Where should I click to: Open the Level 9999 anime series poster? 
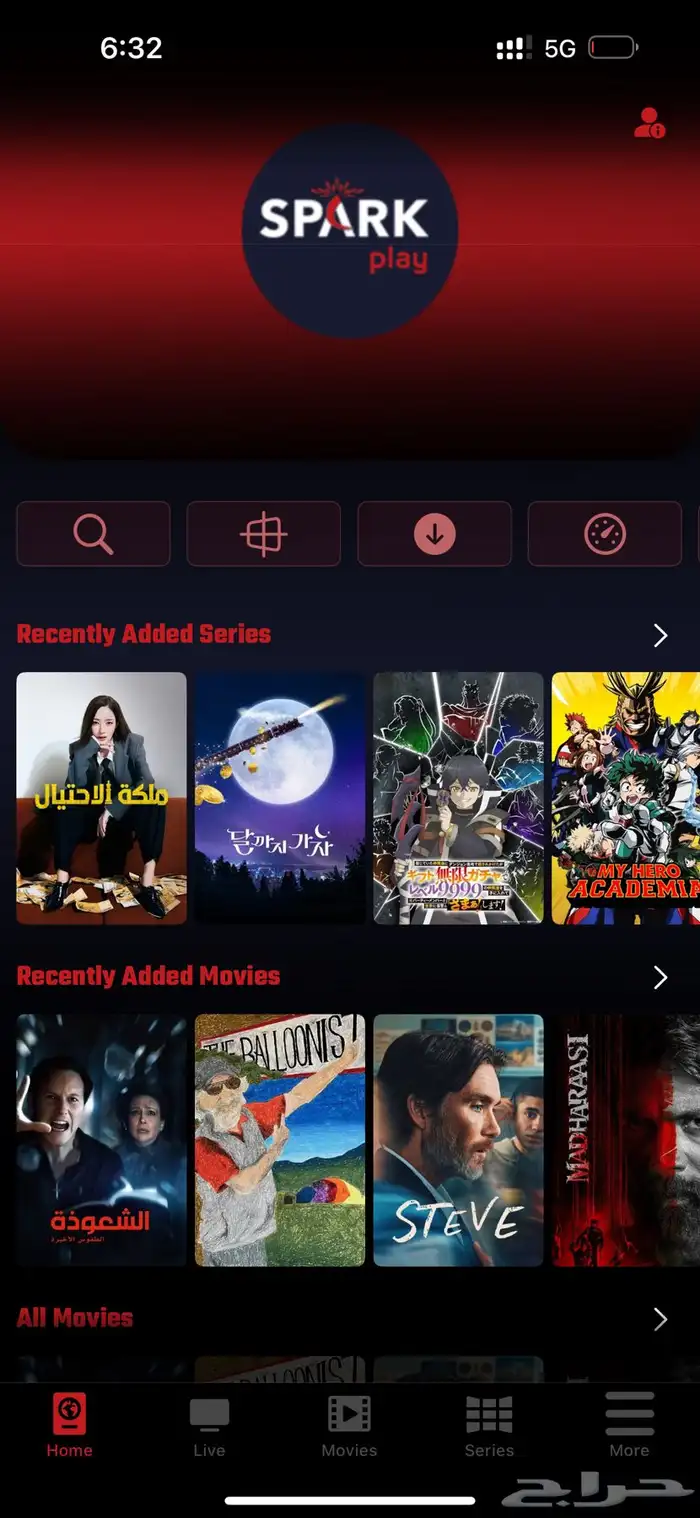(x=458, y=798)
